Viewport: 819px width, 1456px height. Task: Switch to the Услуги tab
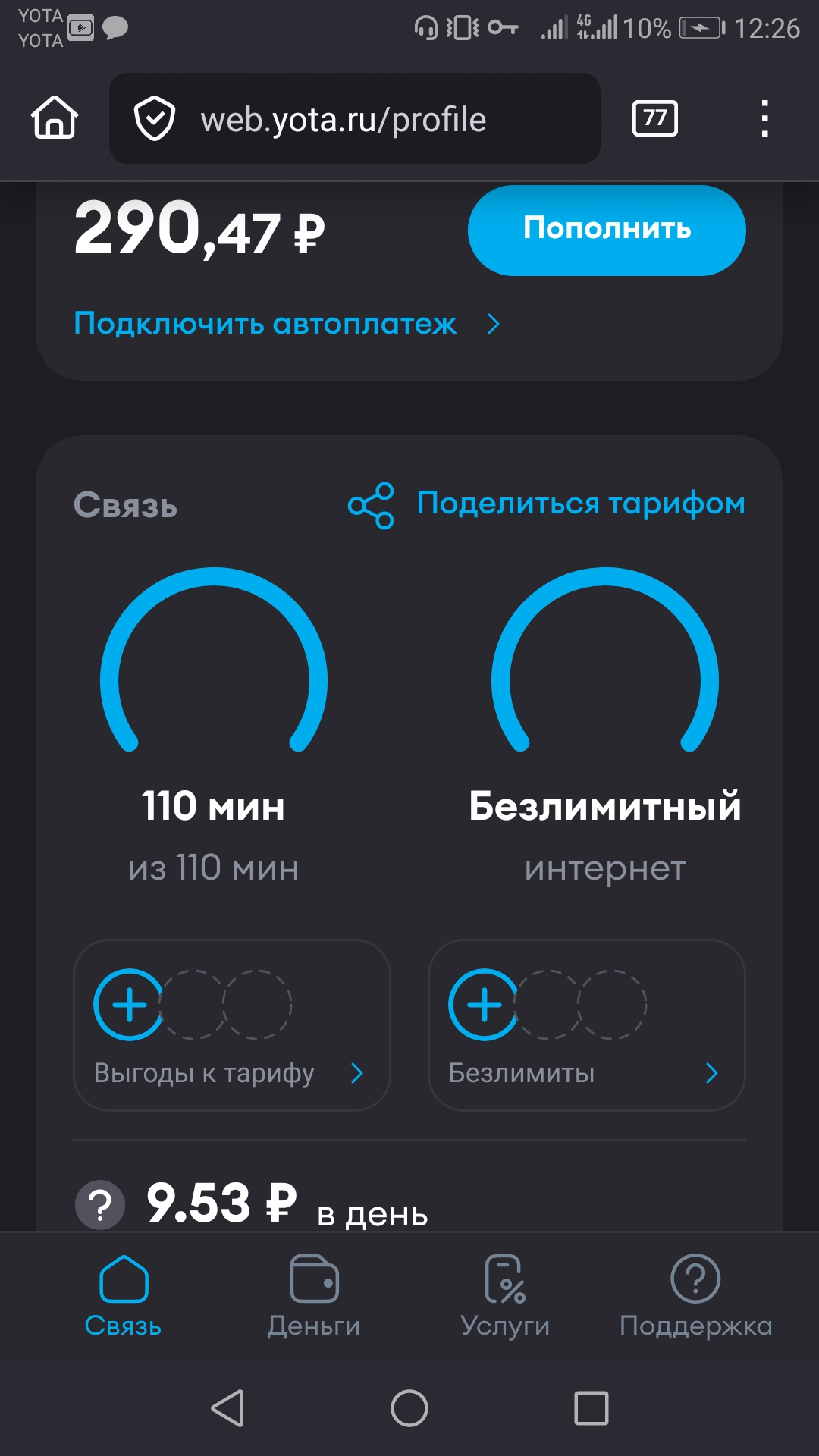tap(505, 1295)
